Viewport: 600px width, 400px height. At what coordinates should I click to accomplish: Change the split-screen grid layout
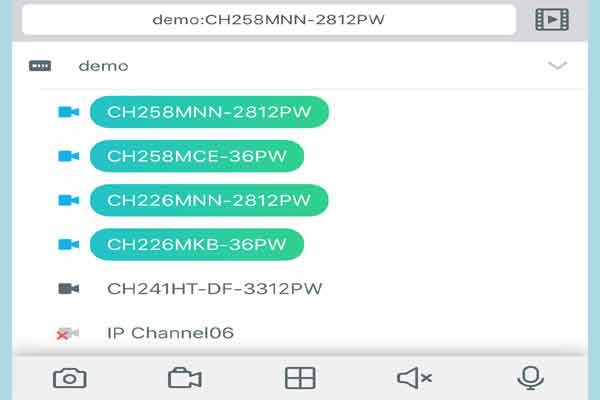[300, 378]
